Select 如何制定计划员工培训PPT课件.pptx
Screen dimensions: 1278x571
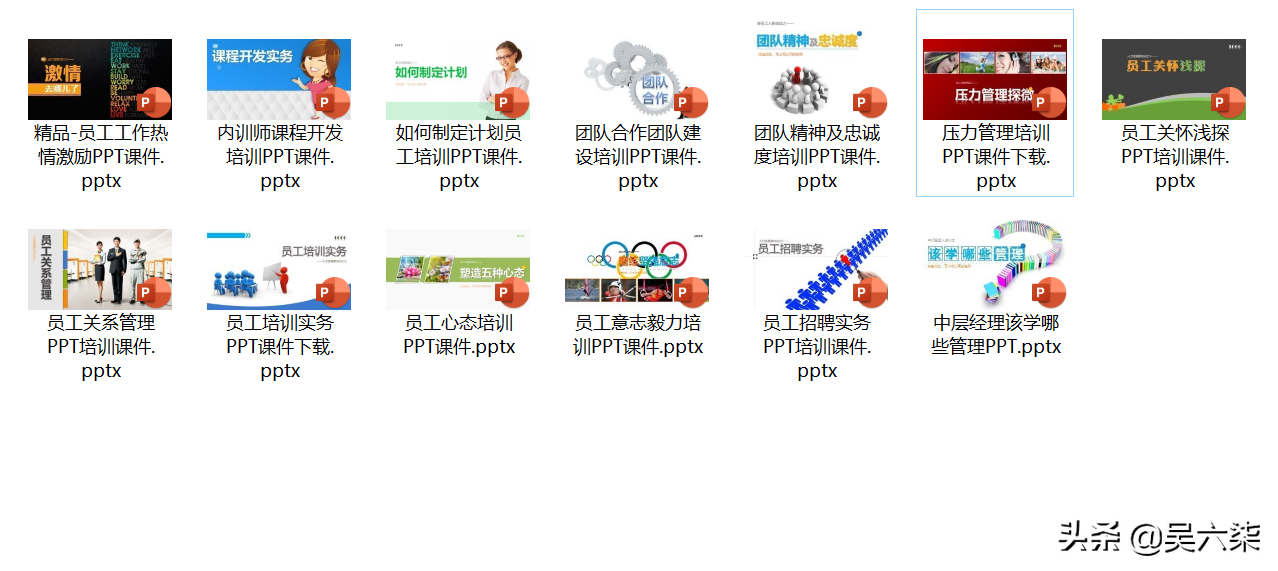pos(458,80)
